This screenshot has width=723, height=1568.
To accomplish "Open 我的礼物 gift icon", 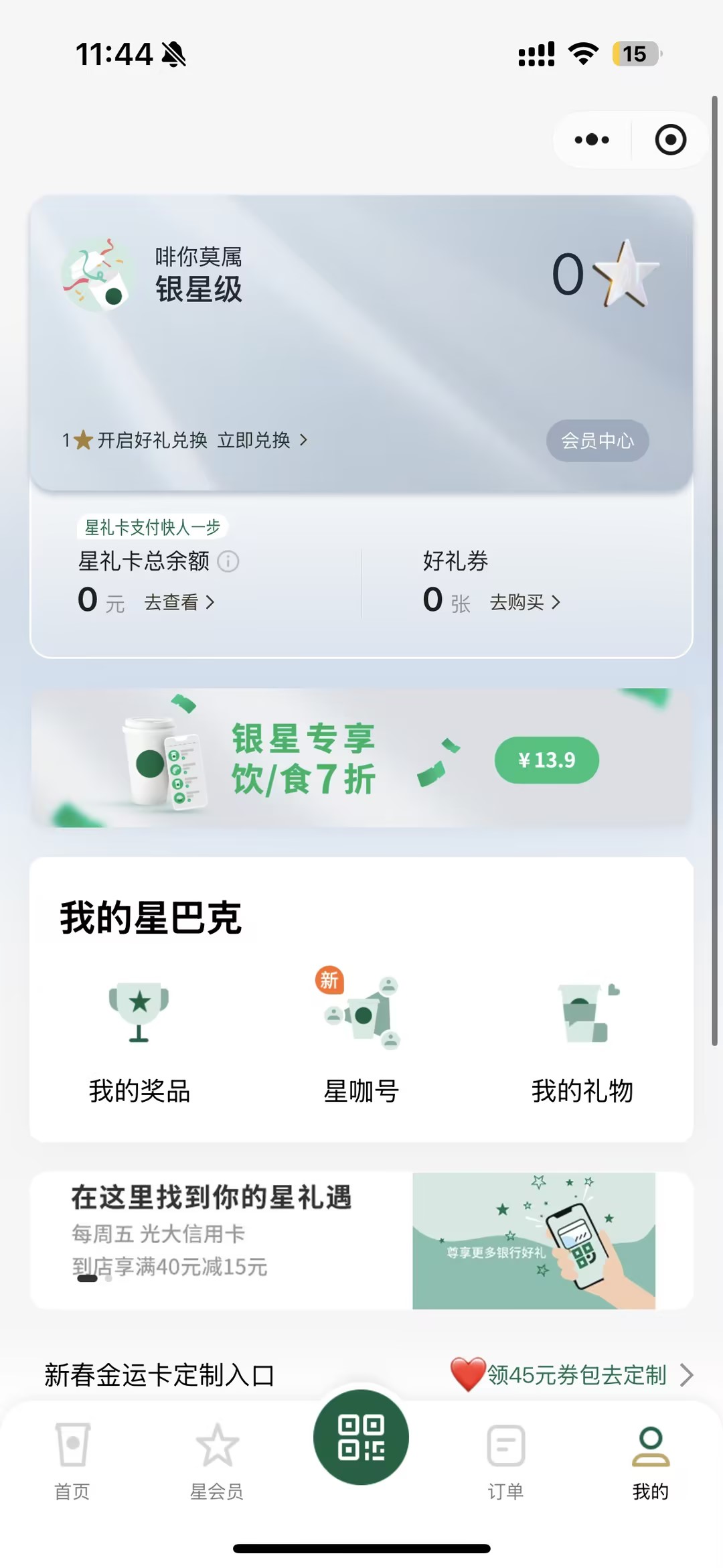I will [x=582, y=1013].
